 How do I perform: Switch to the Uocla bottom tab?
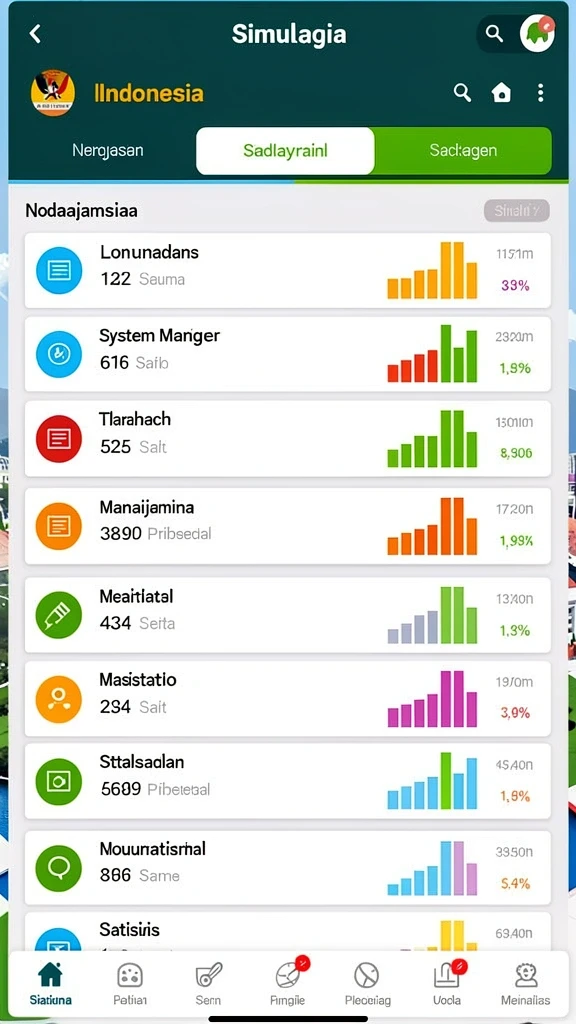pos(447,984)
